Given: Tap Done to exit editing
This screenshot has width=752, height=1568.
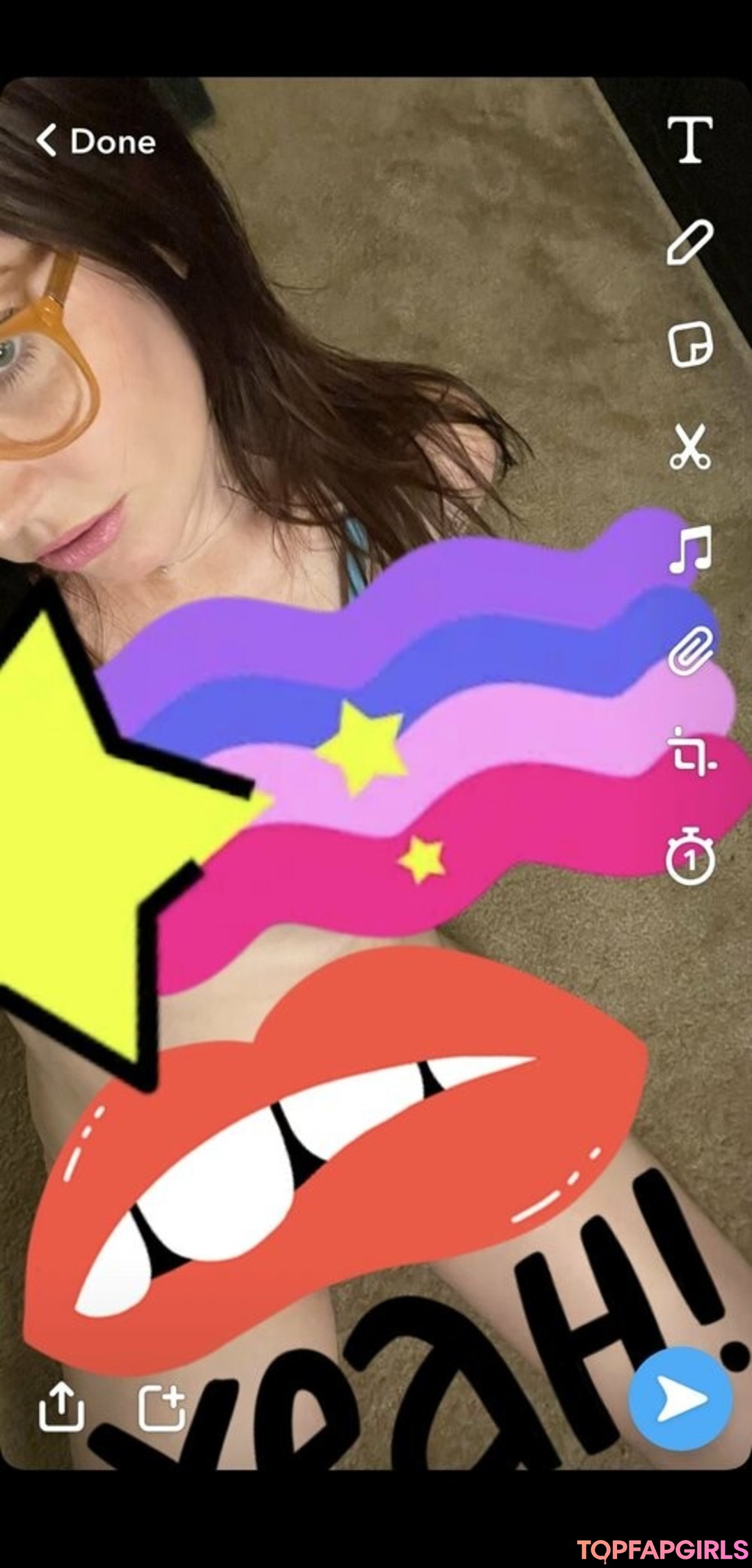Looking at the screenshot, I should coord(96,141).
